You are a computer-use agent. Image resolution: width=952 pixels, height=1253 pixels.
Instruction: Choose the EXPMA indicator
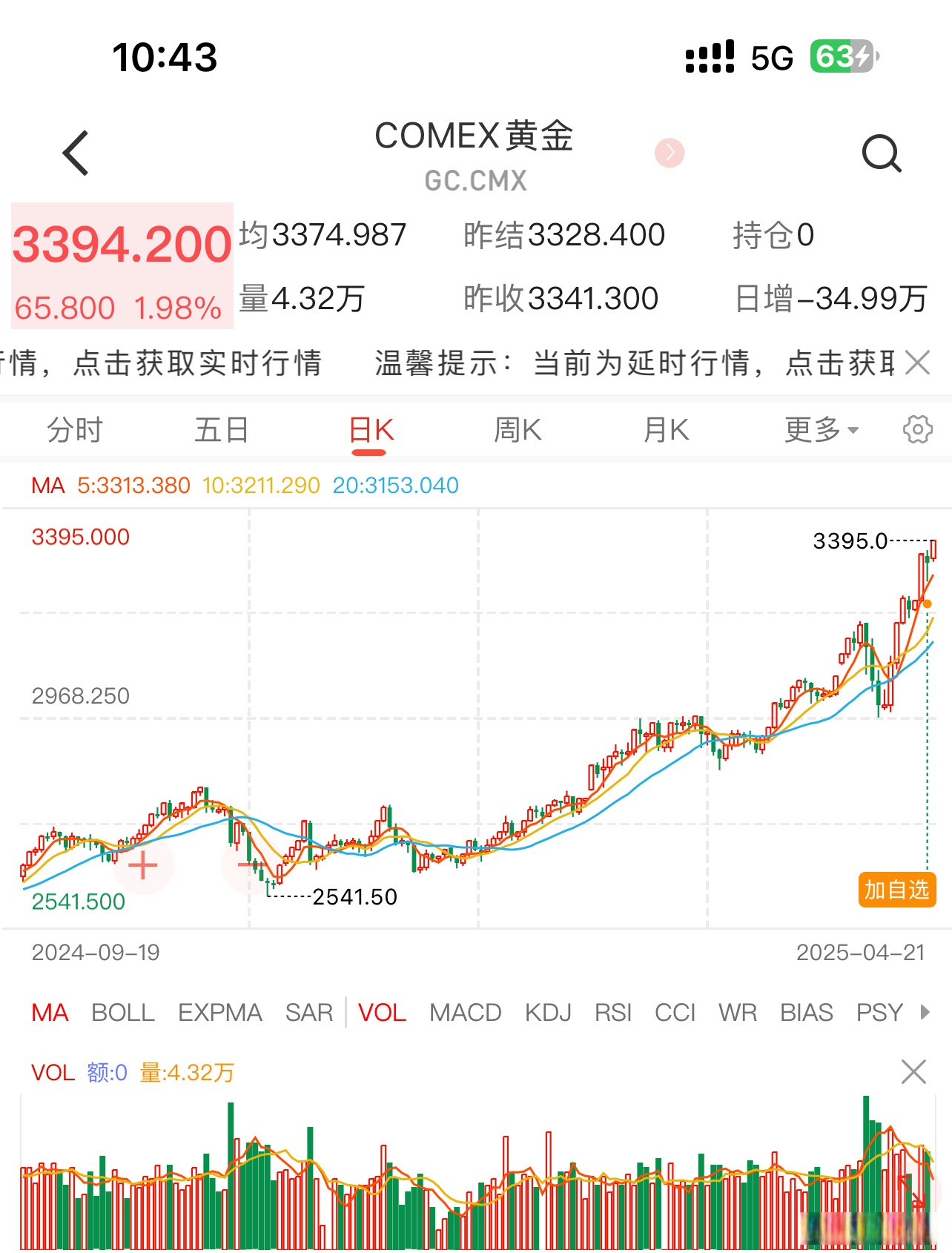pos(219,1013)
